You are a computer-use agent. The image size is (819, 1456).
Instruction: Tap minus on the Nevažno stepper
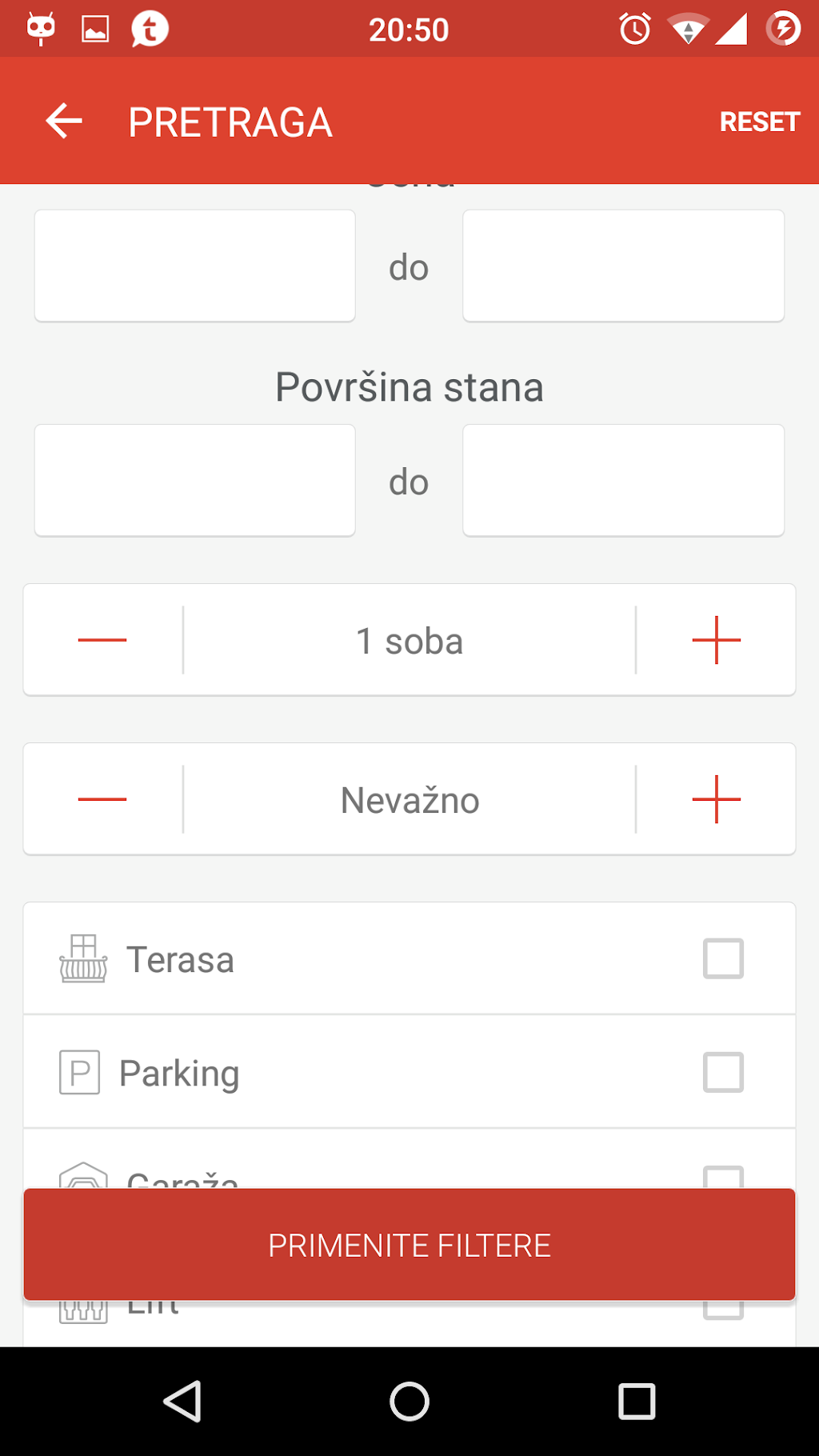(x=102, y=799)
